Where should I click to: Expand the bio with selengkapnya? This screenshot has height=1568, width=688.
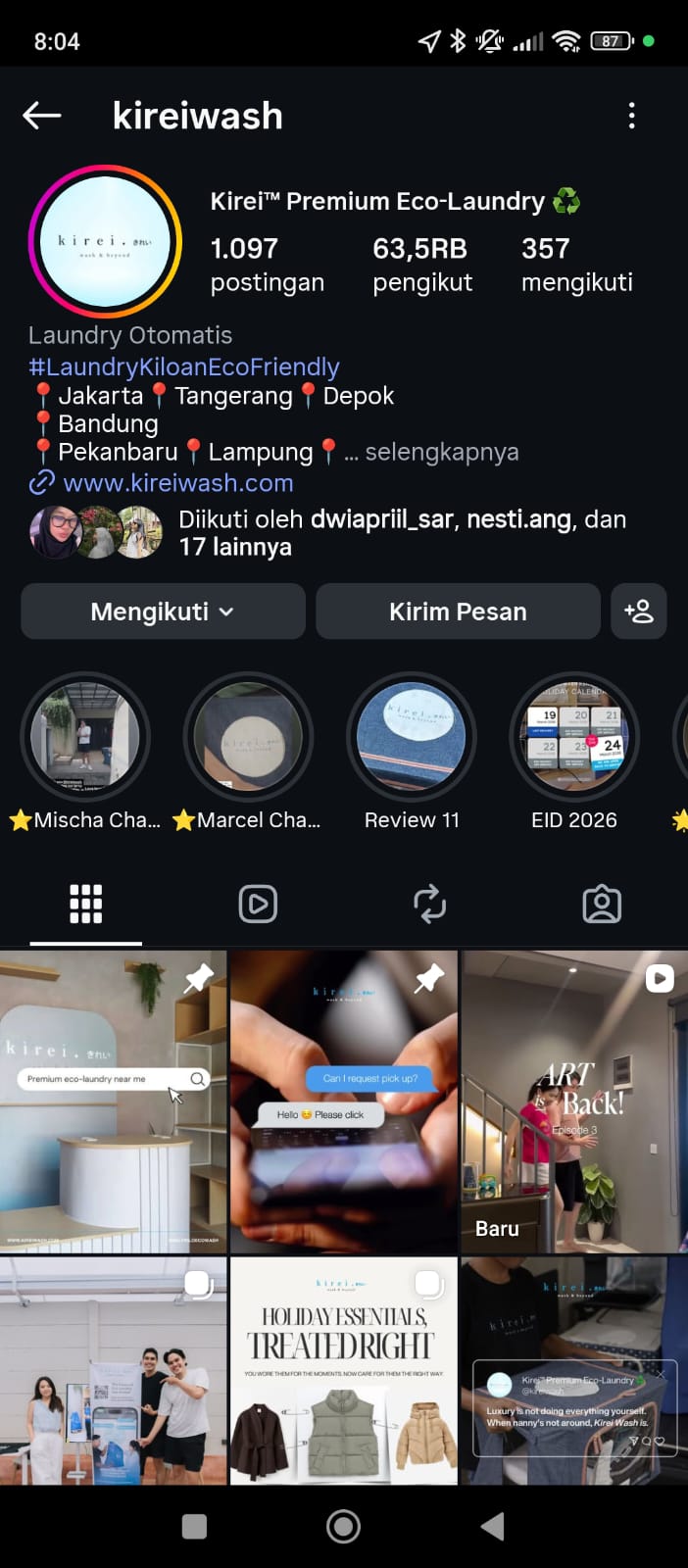click(442, 452)
